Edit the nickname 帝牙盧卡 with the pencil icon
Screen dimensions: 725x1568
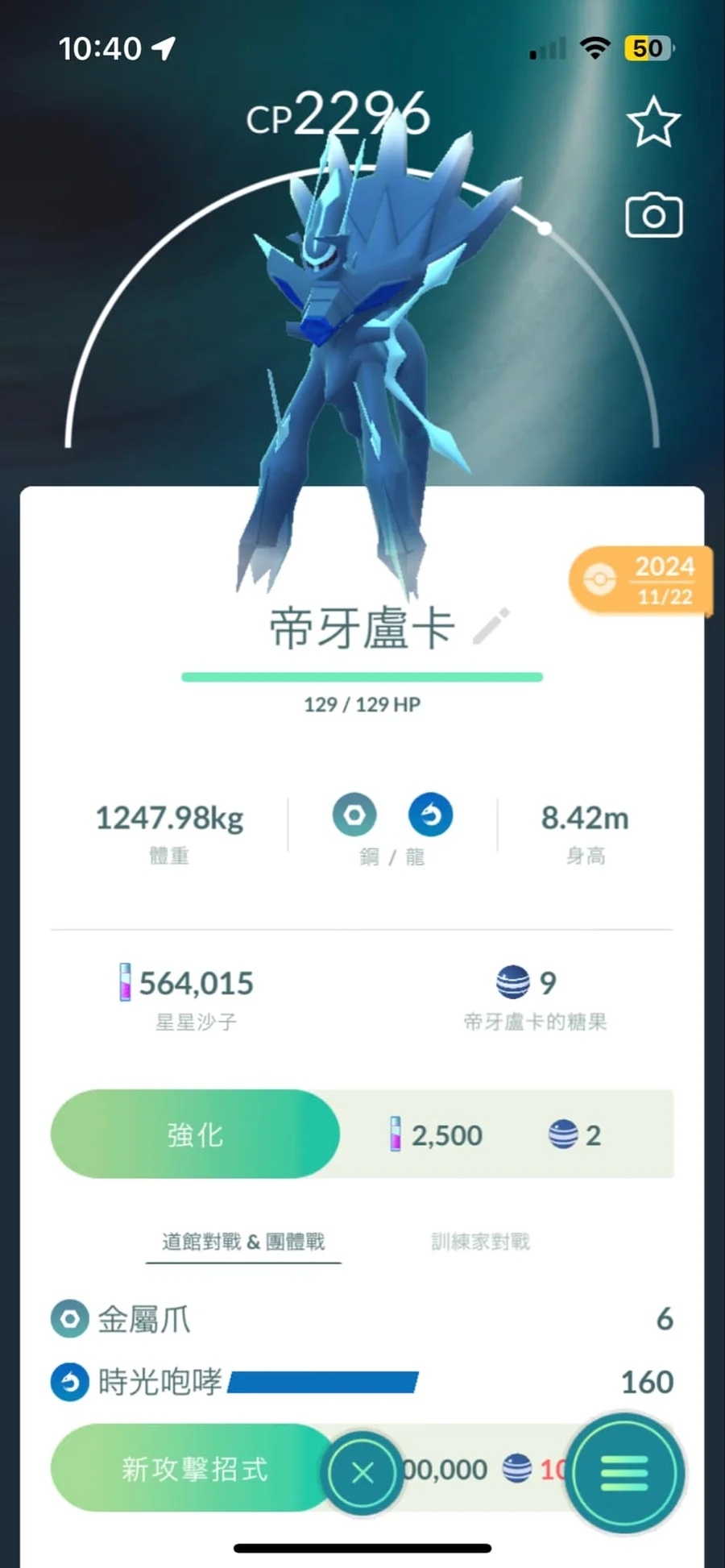click(491, 627)
